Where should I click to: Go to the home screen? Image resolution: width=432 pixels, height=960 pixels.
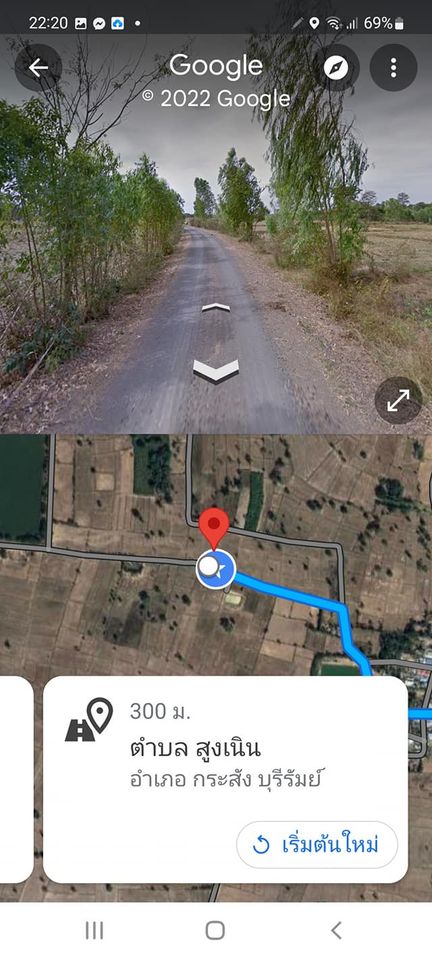tap(215, 931)
